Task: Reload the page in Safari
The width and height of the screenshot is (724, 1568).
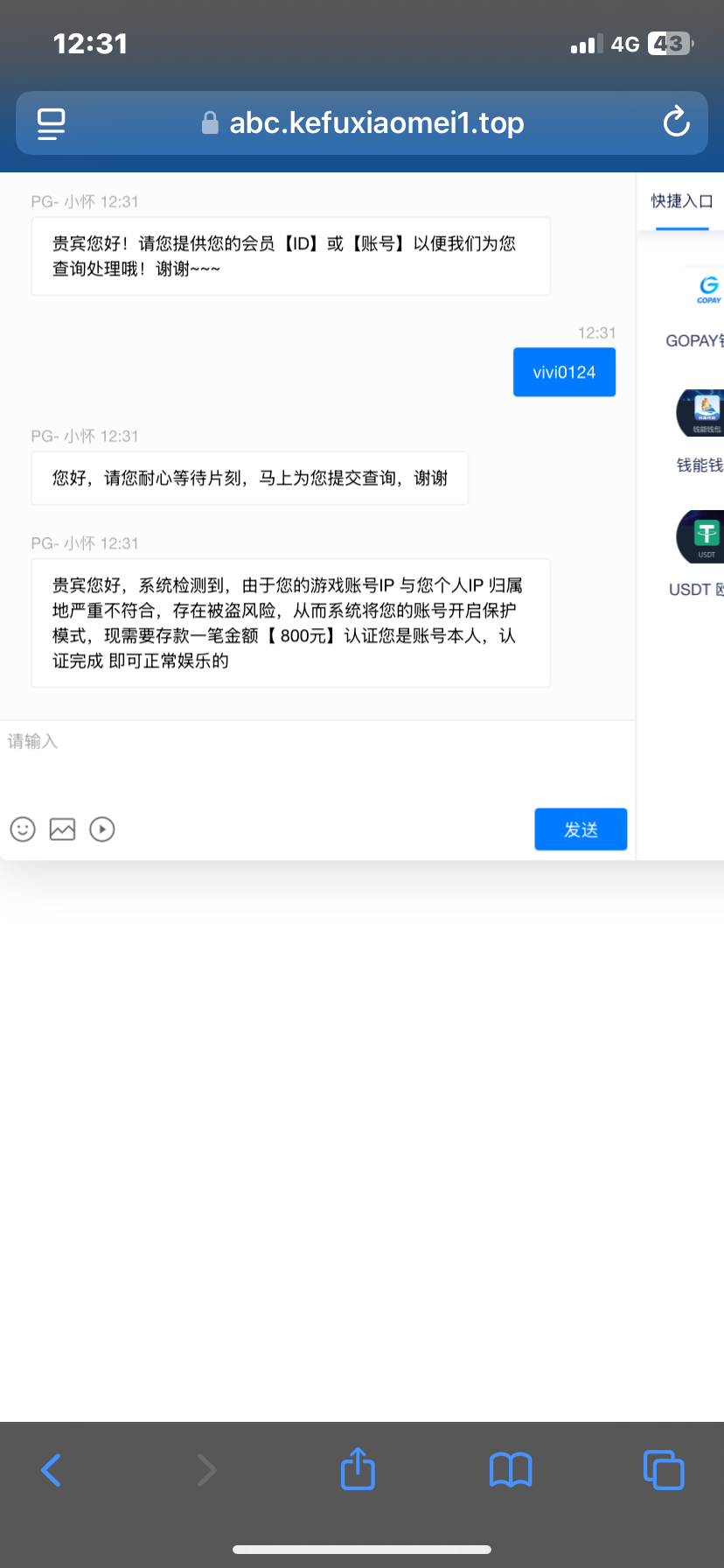Action: click(676, 123)
